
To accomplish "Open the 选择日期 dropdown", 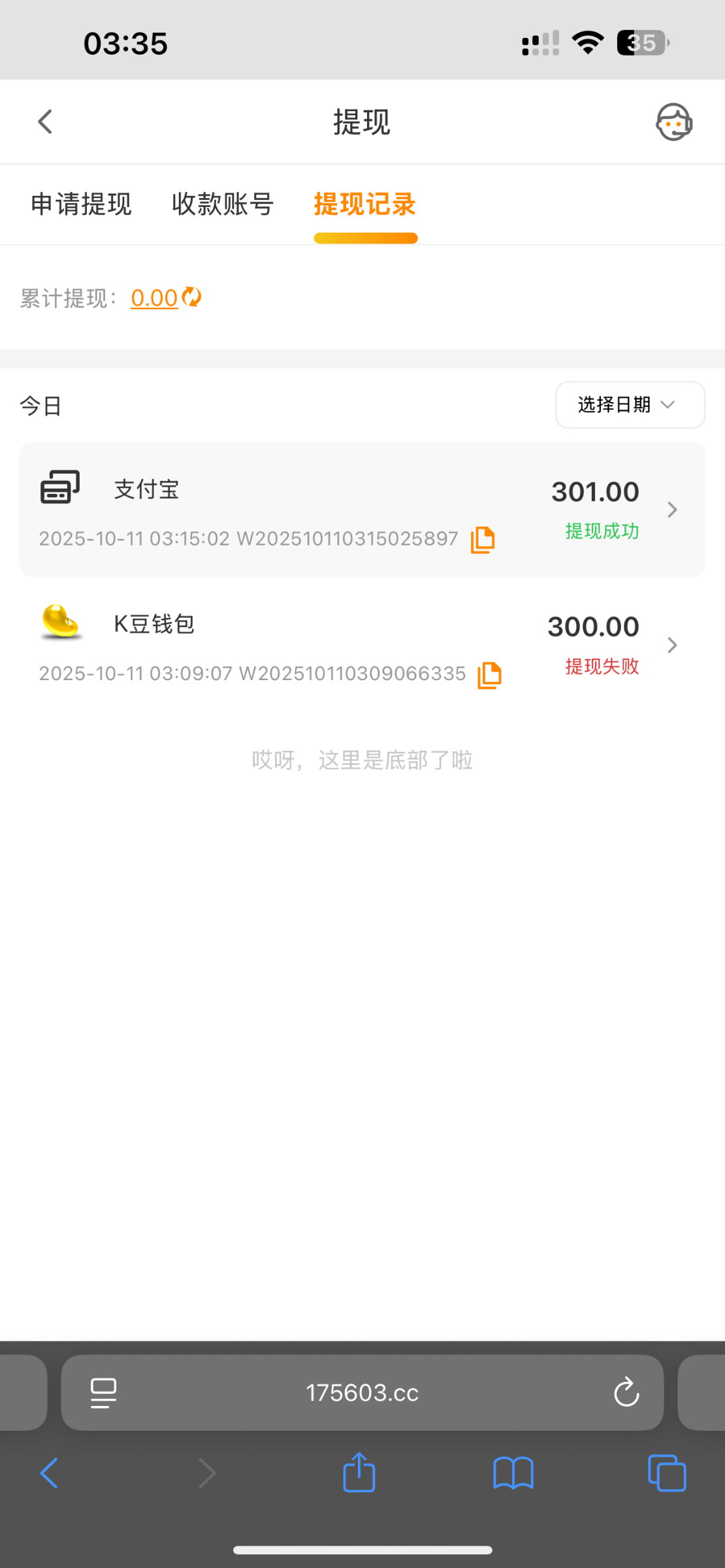I will click(630, 405).
